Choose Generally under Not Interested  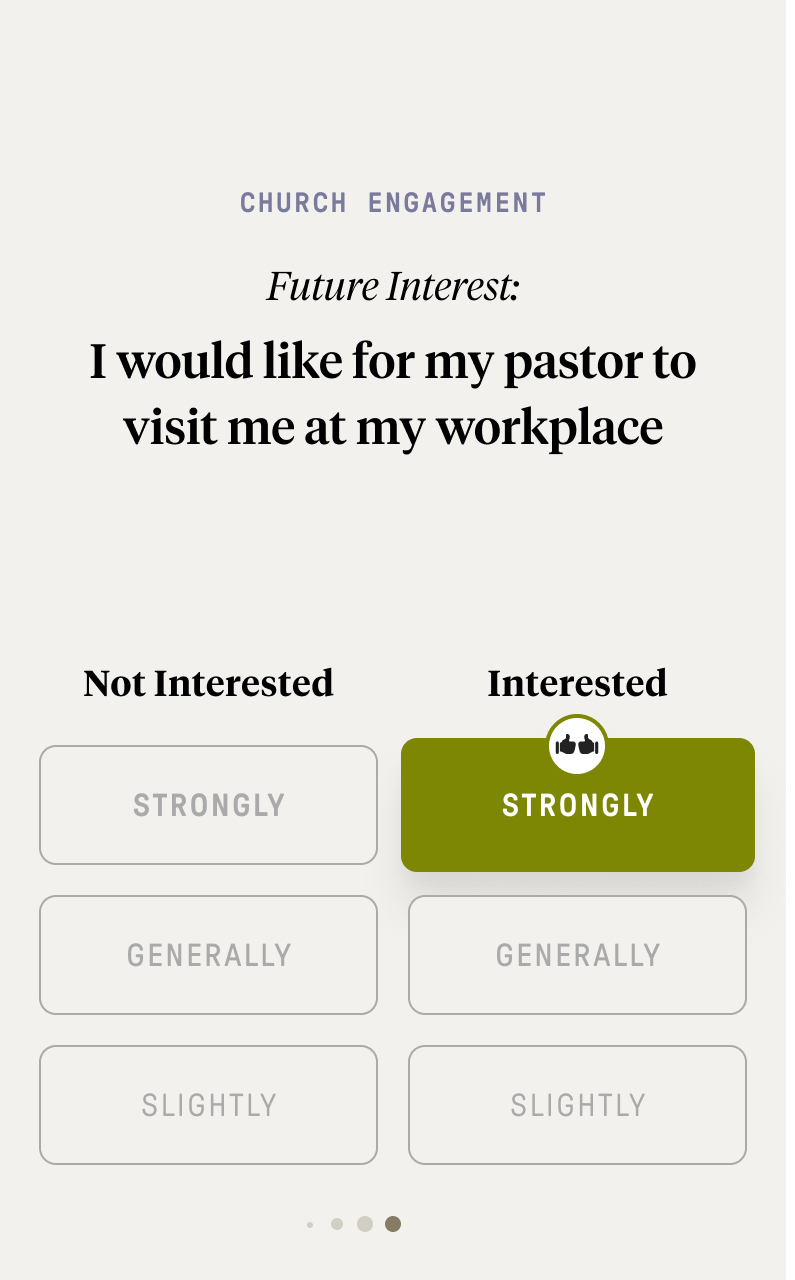click(208, 955)
